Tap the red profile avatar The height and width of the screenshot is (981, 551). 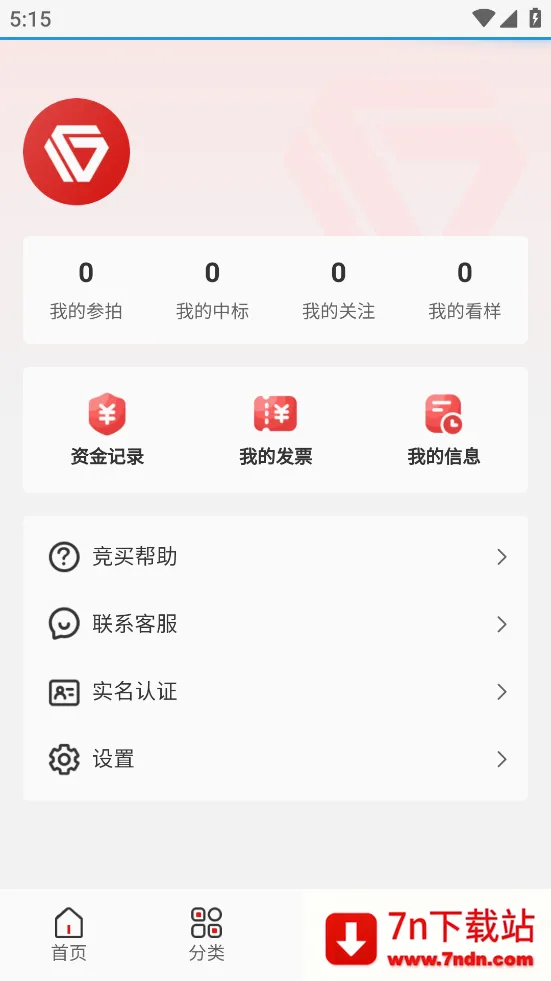coord(76,151)
